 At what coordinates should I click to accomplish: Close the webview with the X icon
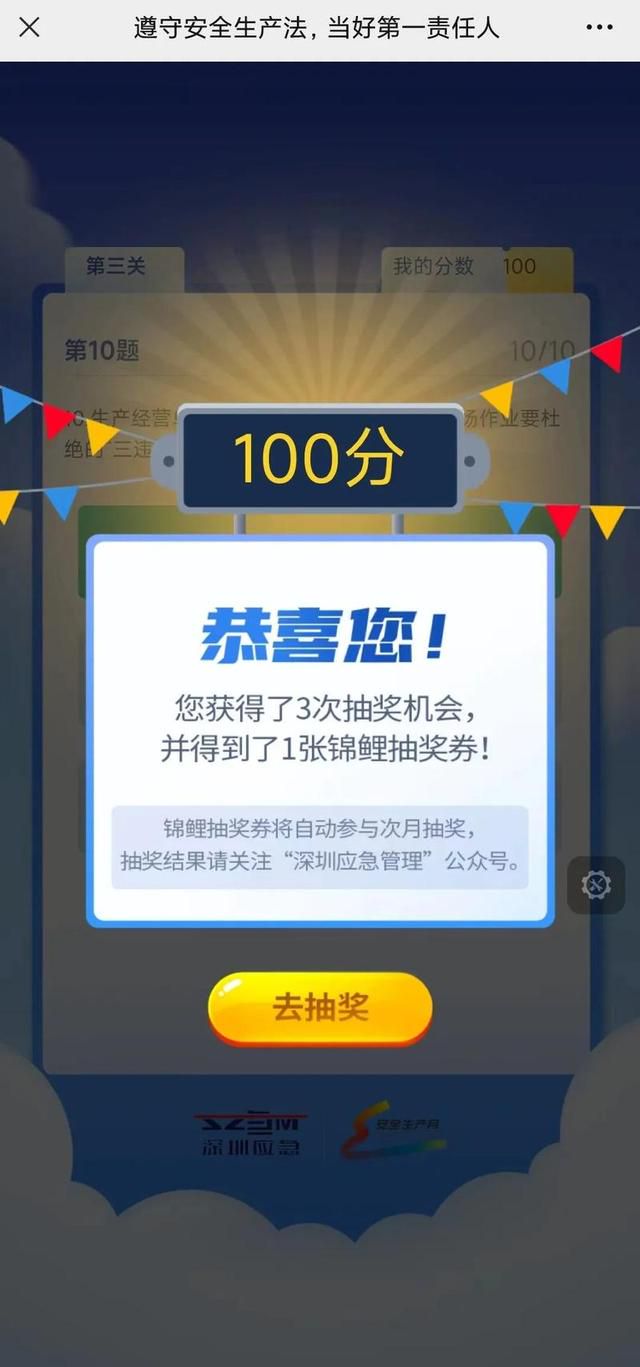[30, 28]
